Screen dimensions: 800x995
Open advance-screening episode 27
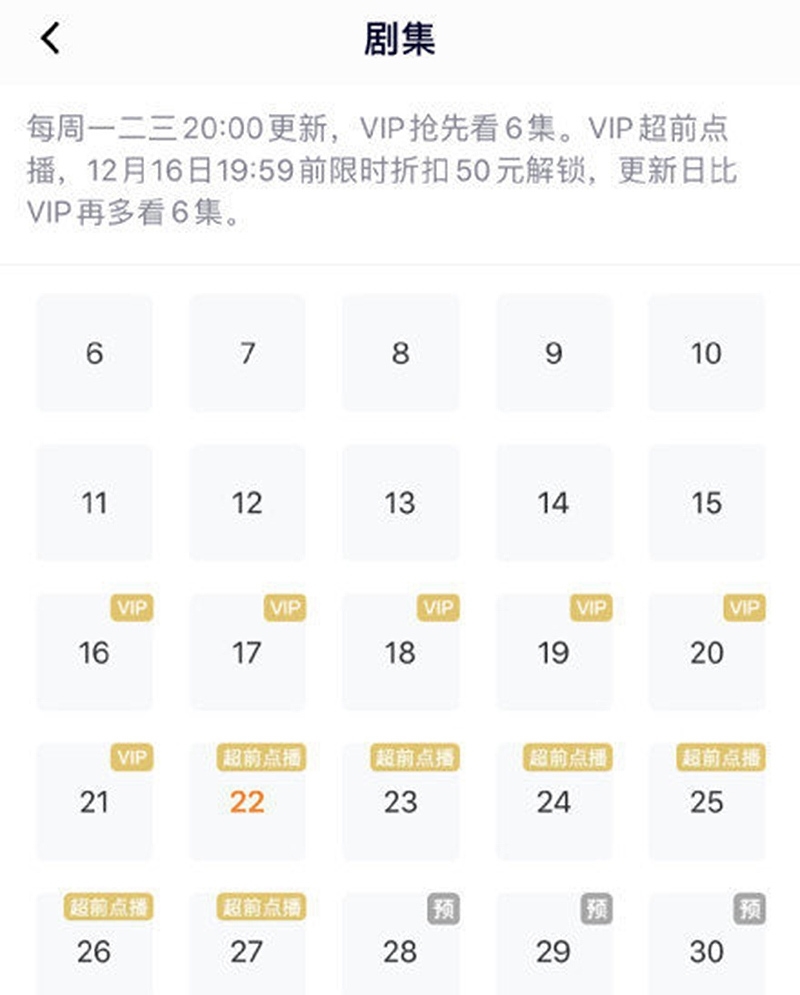(x=247, y=950)
